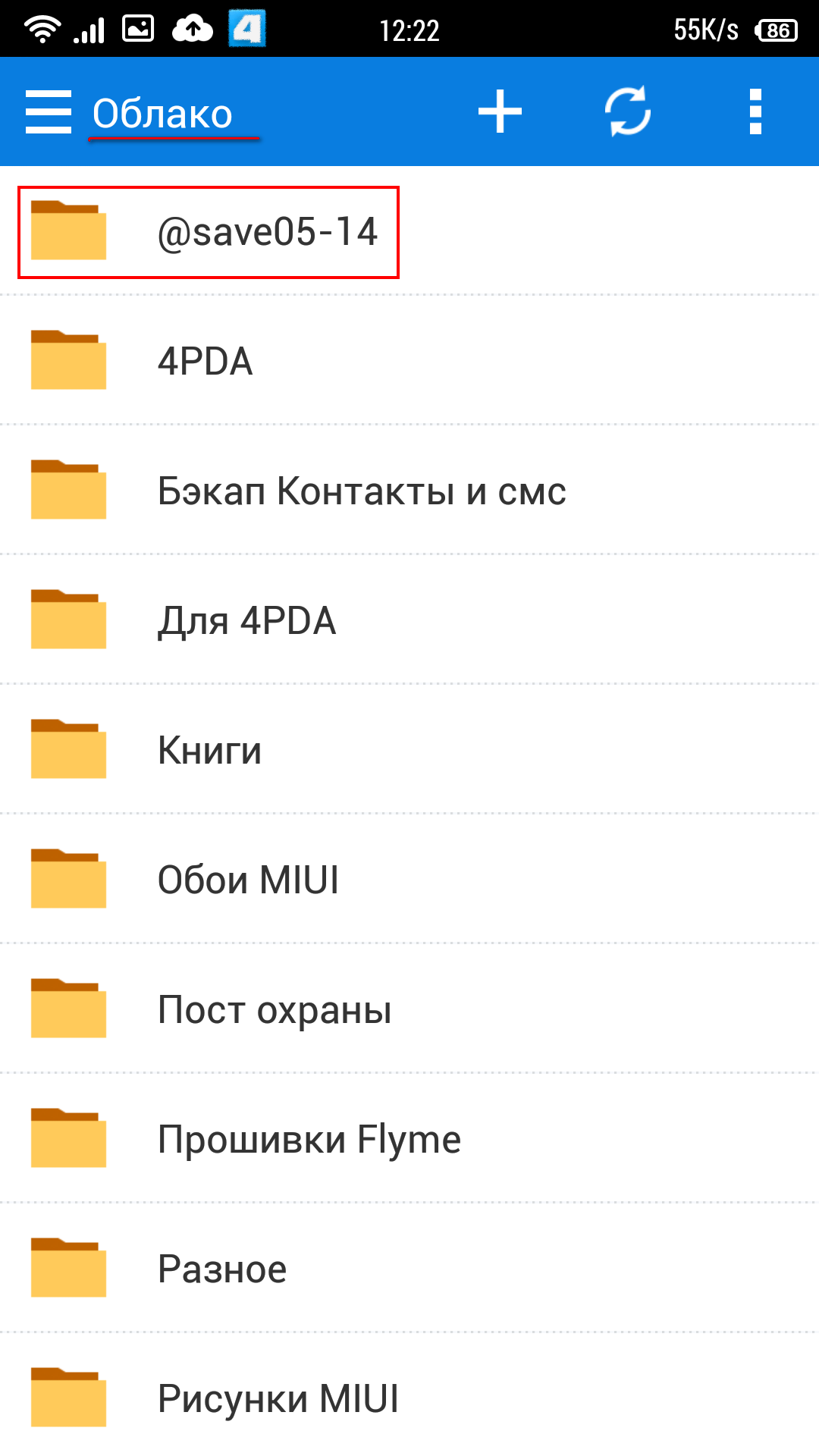Open the hamburger drawer menu
The image size is (819, 1456).
(x=49, y=112)
